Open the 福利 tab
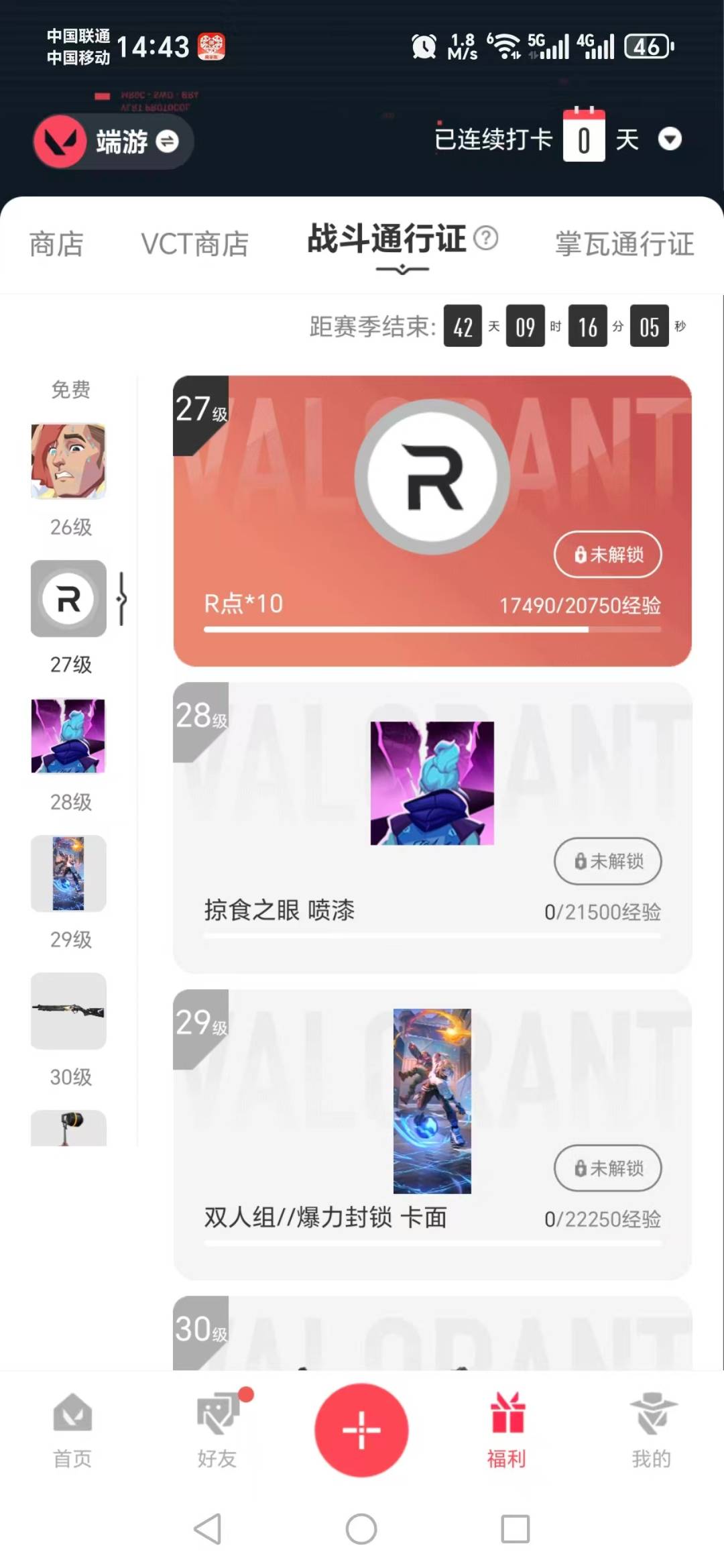This screenshot has width=724, height=1568. [507, 1430]
